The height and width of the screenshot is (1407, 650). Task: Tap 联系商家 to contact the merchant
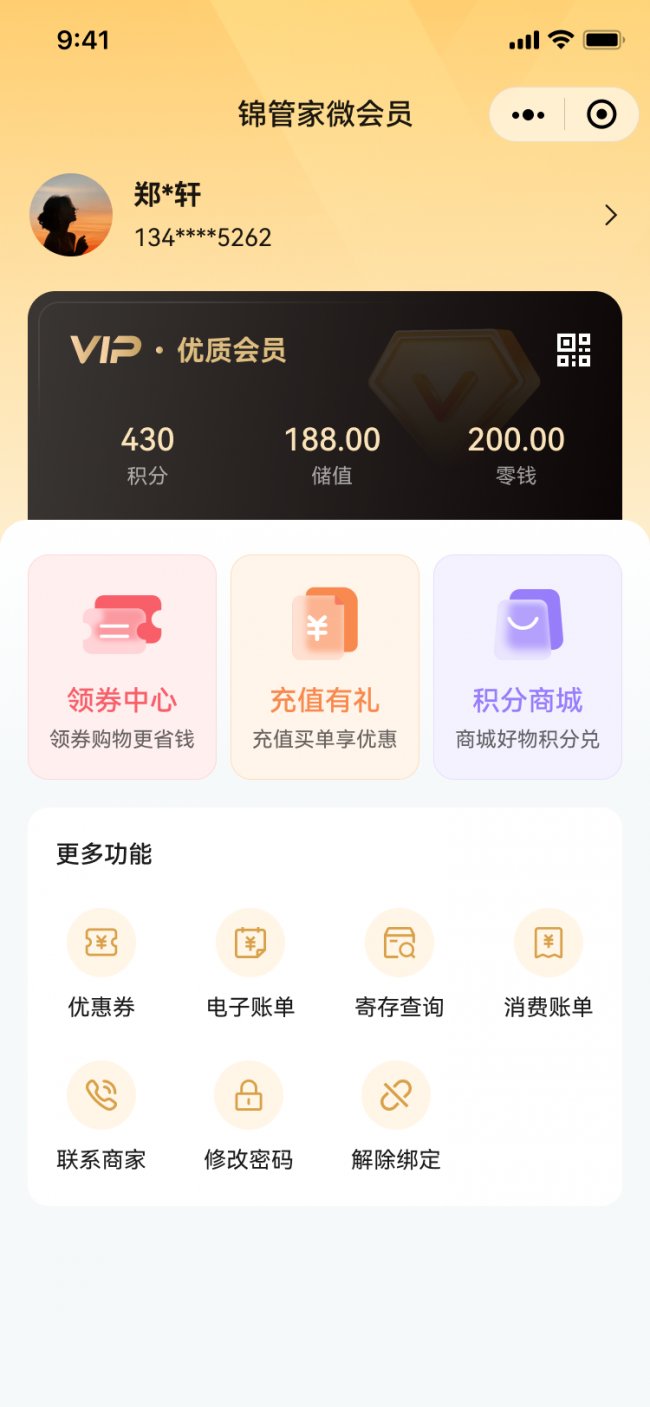point(101,1116)
